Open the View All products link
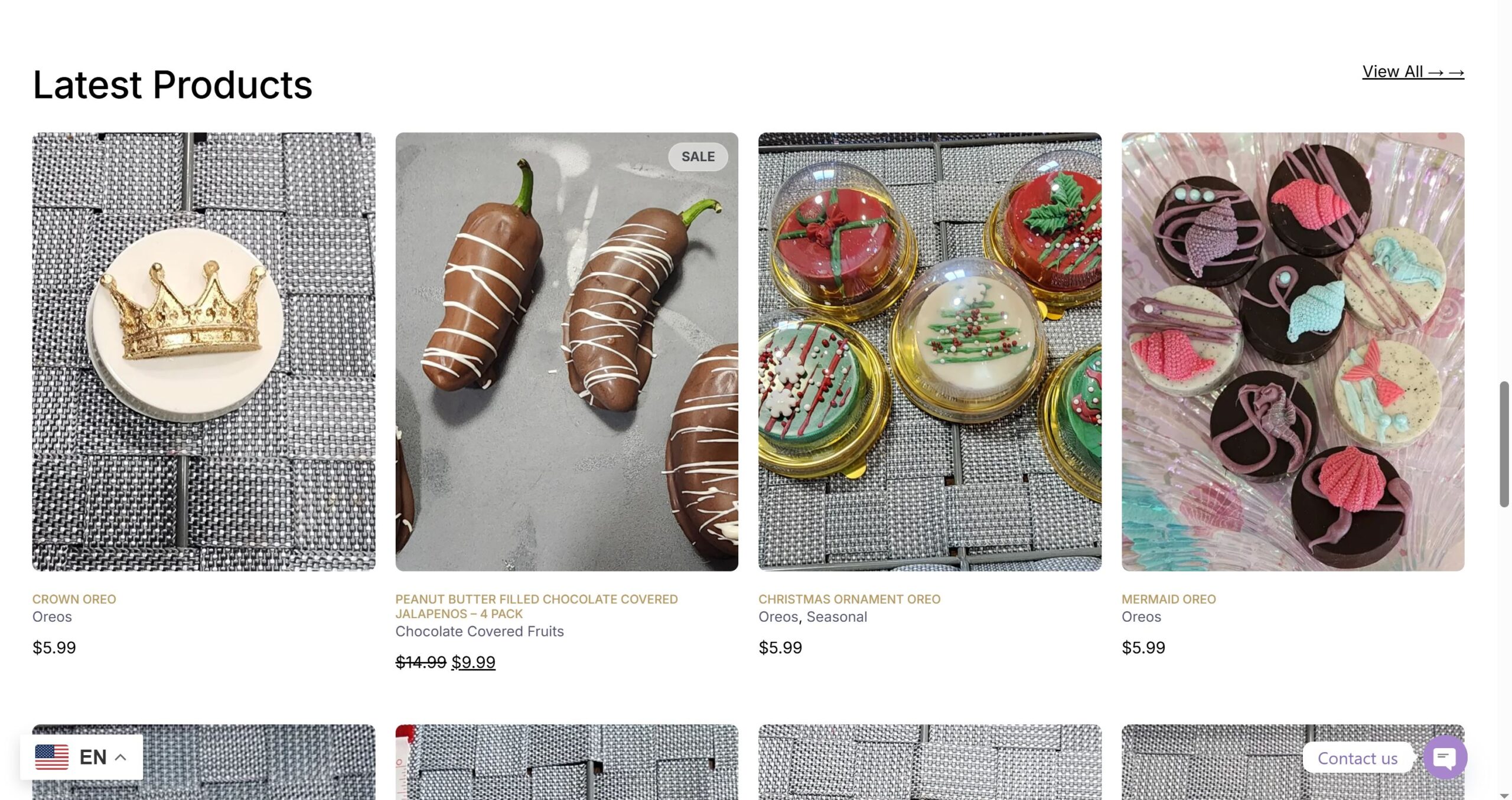Screen dimensions: 1512x800 click(x=1412, y=71)
